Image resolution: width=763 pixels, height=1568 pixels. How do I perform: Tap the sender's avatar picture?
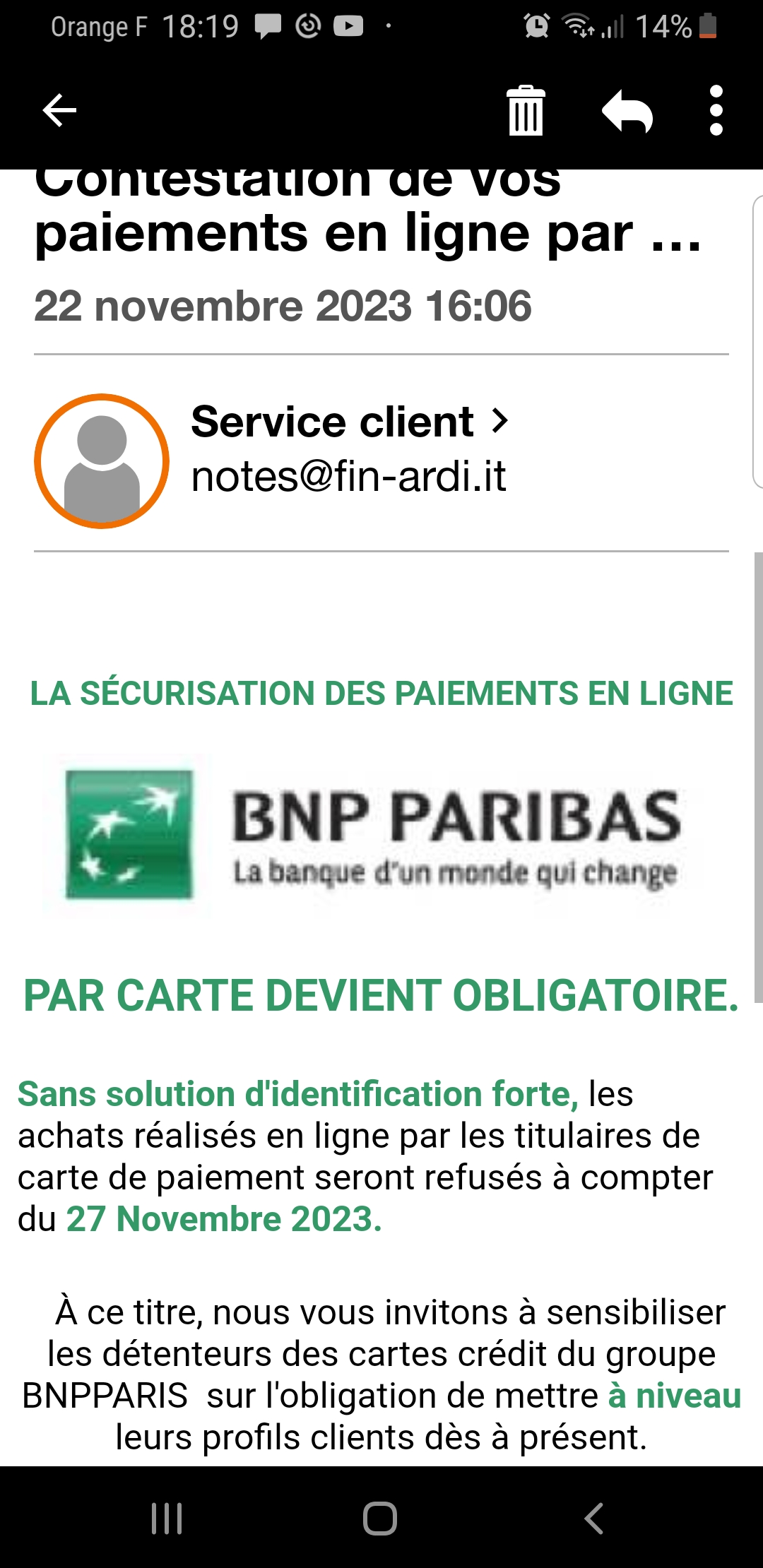tap(102, 461)
